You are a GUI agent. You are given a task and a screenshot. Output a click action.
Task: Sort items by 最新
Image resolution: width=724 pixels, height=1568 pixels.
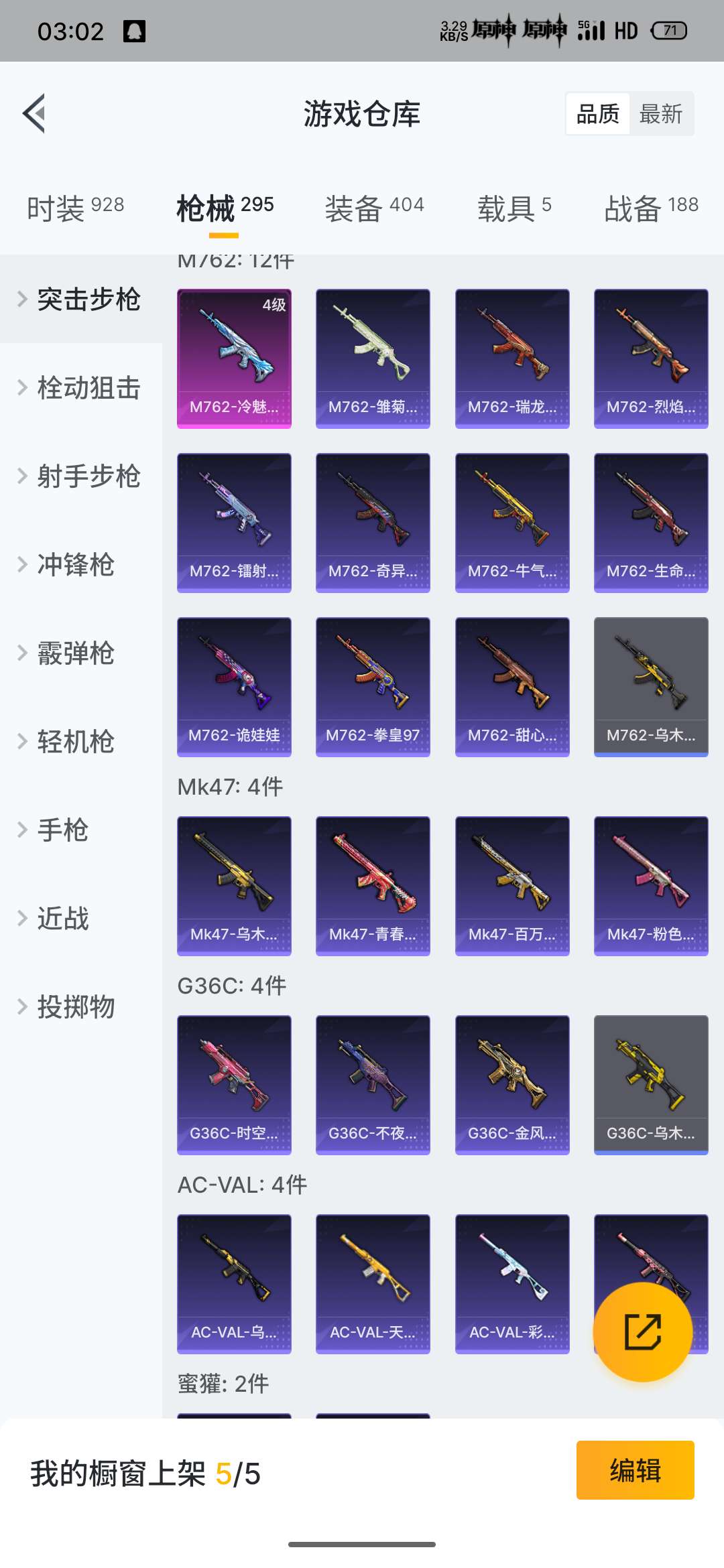[x=660, y=114]
